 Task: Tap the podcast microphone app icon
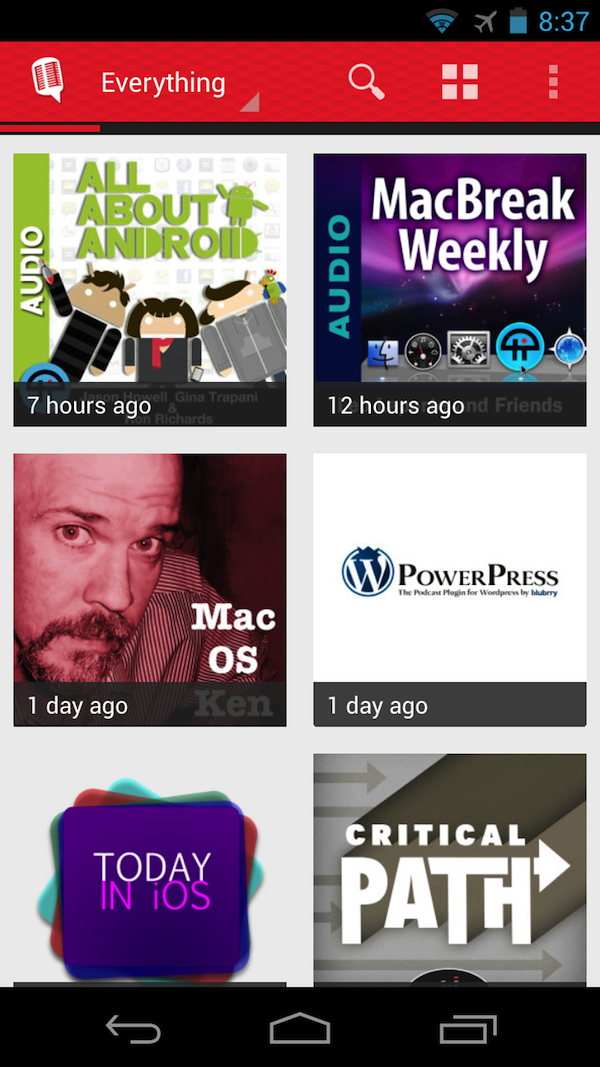click(x=47, y=81)
